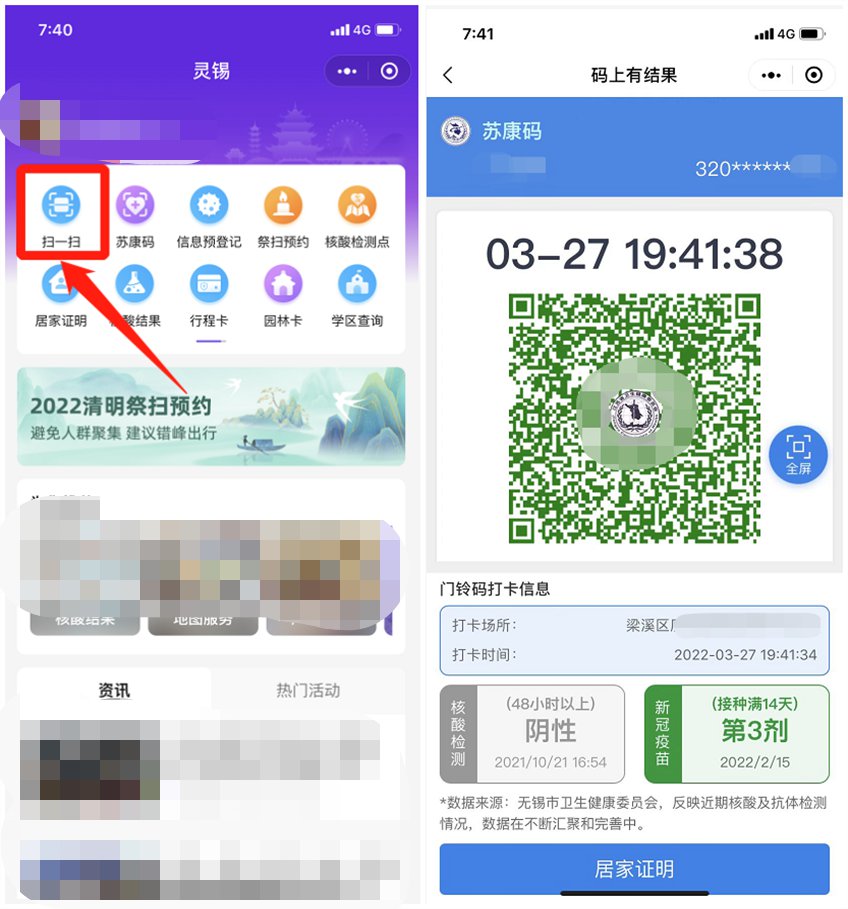The width and height of the screenshot is (848, 909).
Task: Show the QR code in 全屏 mode
Action: (x=797, y=454)
